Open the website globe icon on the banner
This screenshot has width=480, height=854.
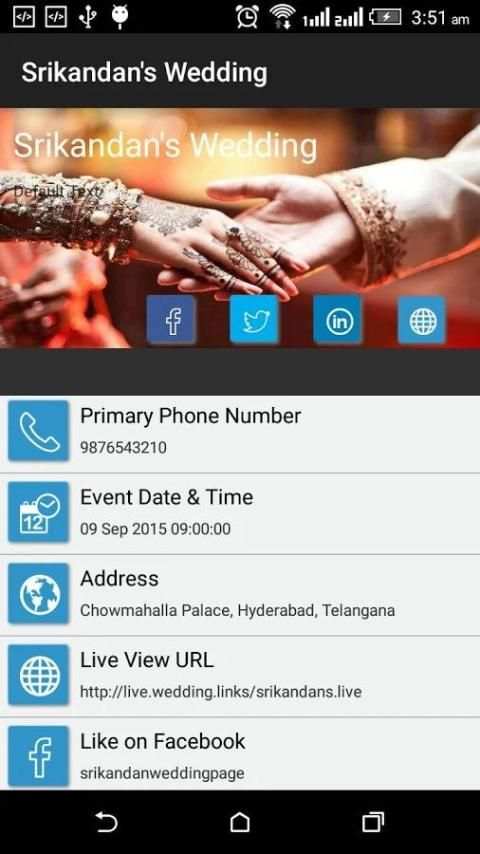pos(422,320)
